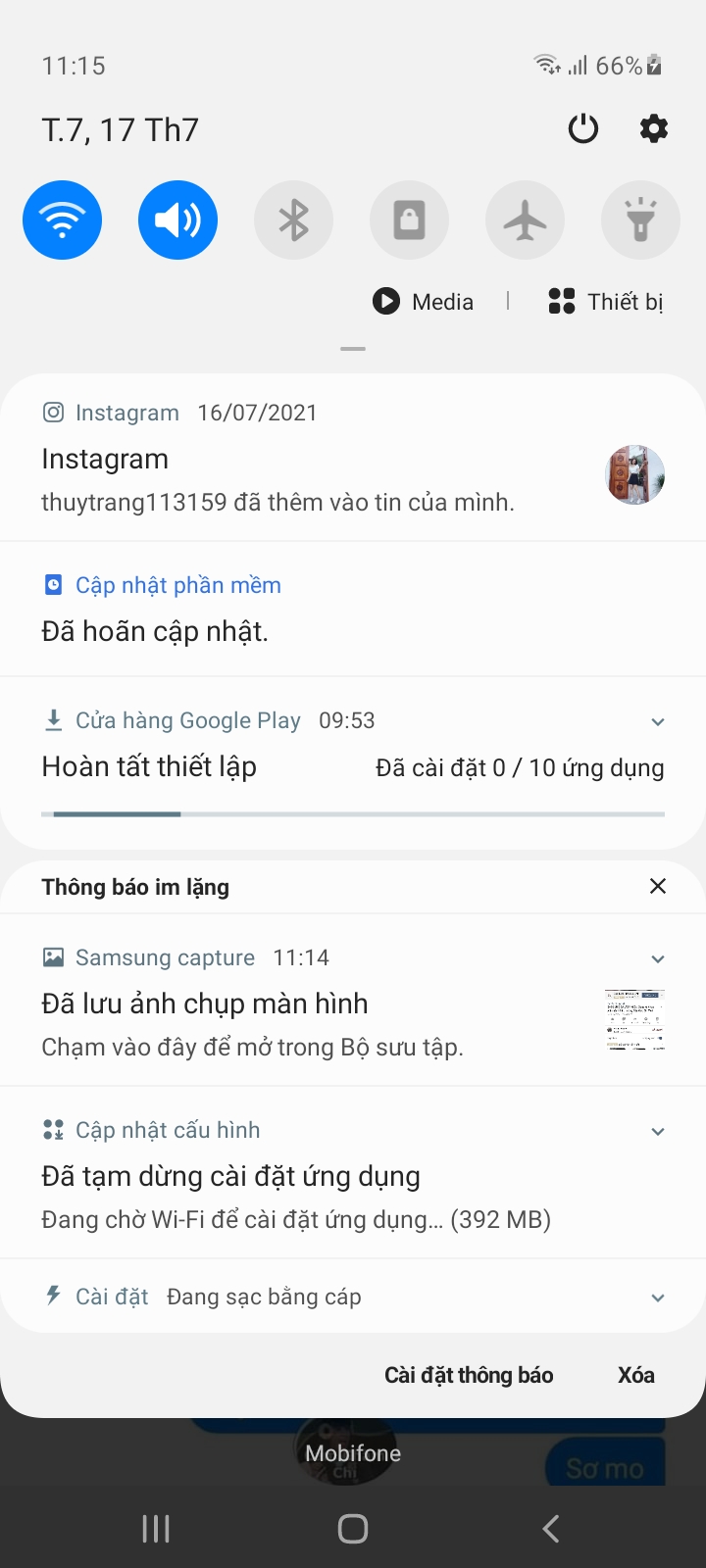
Task: Expand the Cập nhật cấu hình notification
Action: tap(658, 1132)
